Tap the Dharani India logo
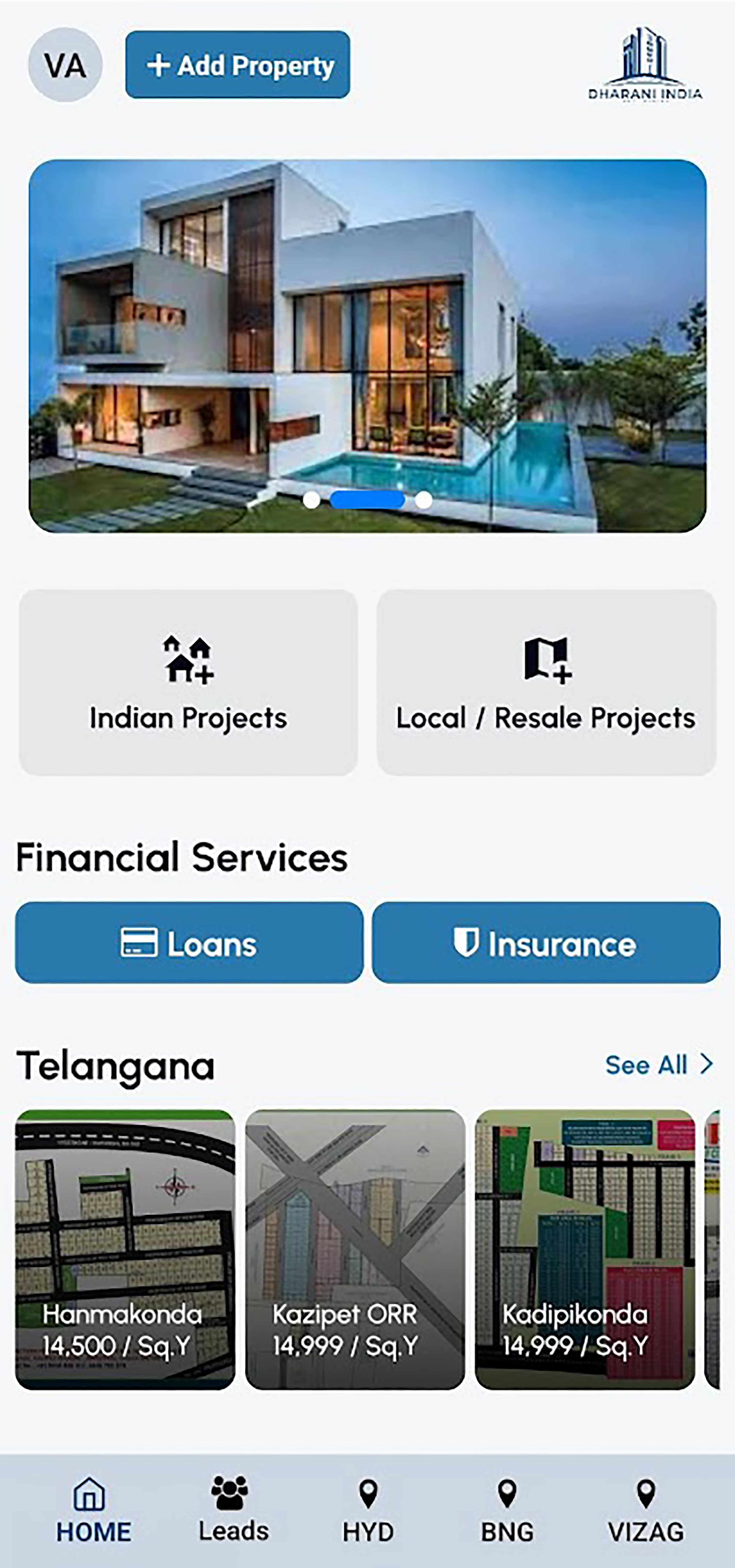 (x=645, y=64)
